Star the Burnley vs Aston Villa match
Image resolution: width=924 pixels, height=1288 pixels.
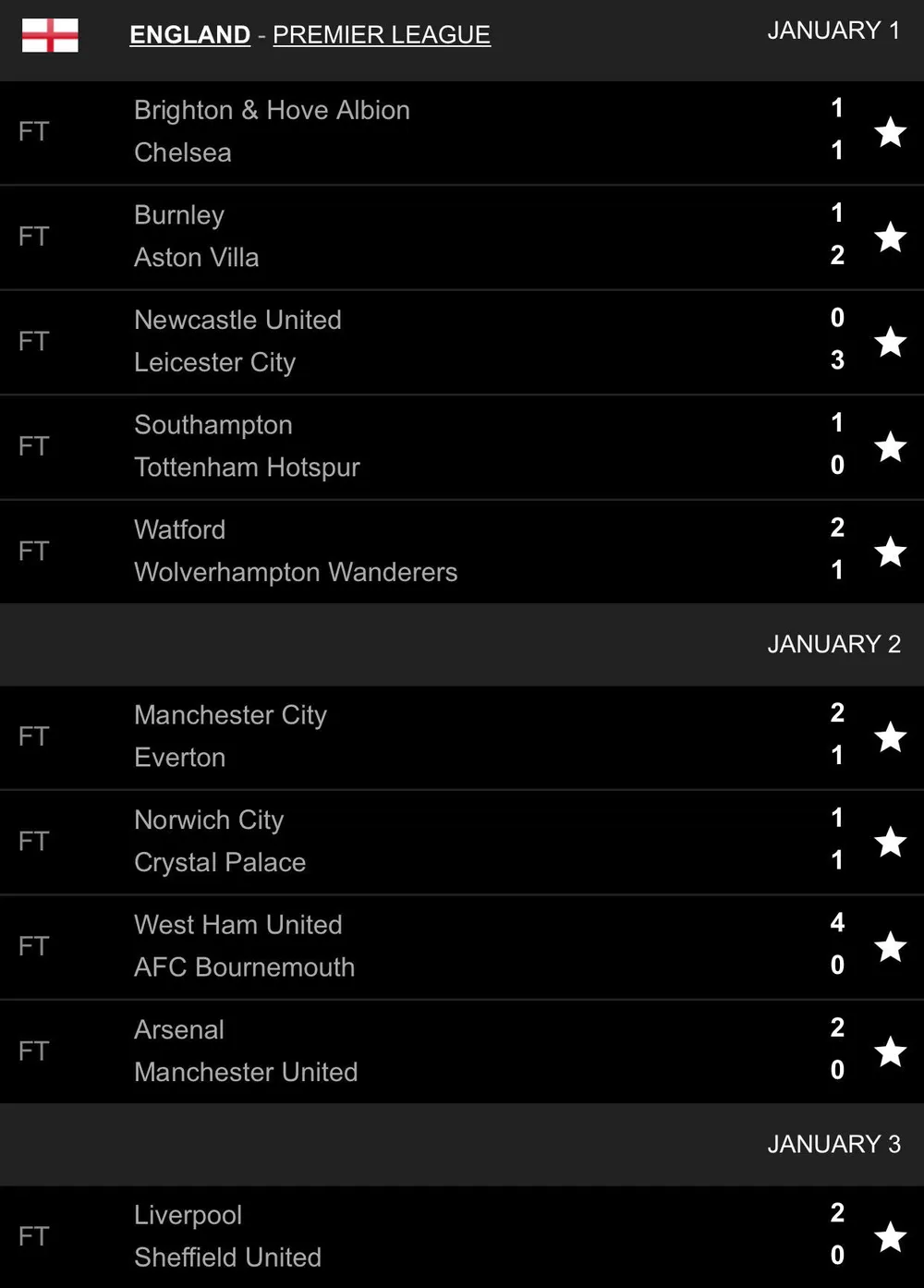(890, 237)
